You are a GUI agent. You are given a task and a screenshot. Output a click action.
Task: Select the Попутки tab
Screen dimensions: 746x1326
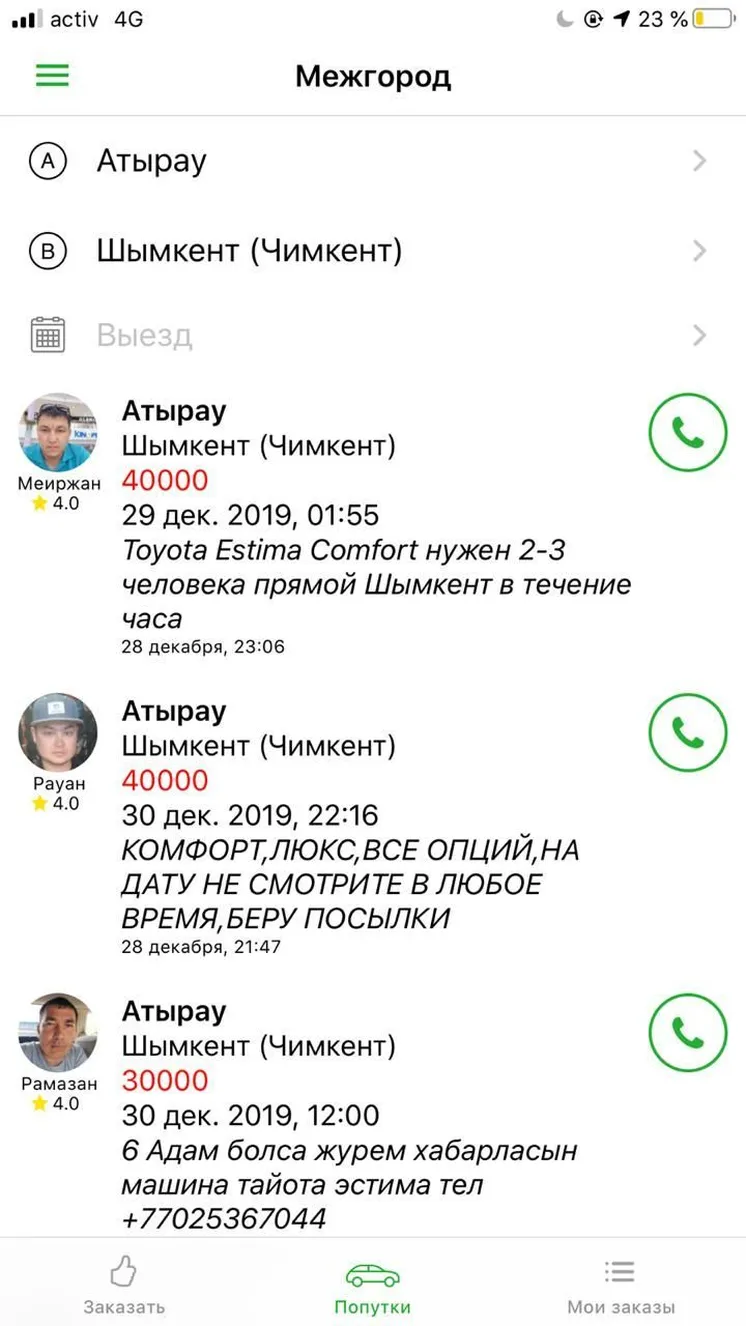click(x=372, y=1286)
